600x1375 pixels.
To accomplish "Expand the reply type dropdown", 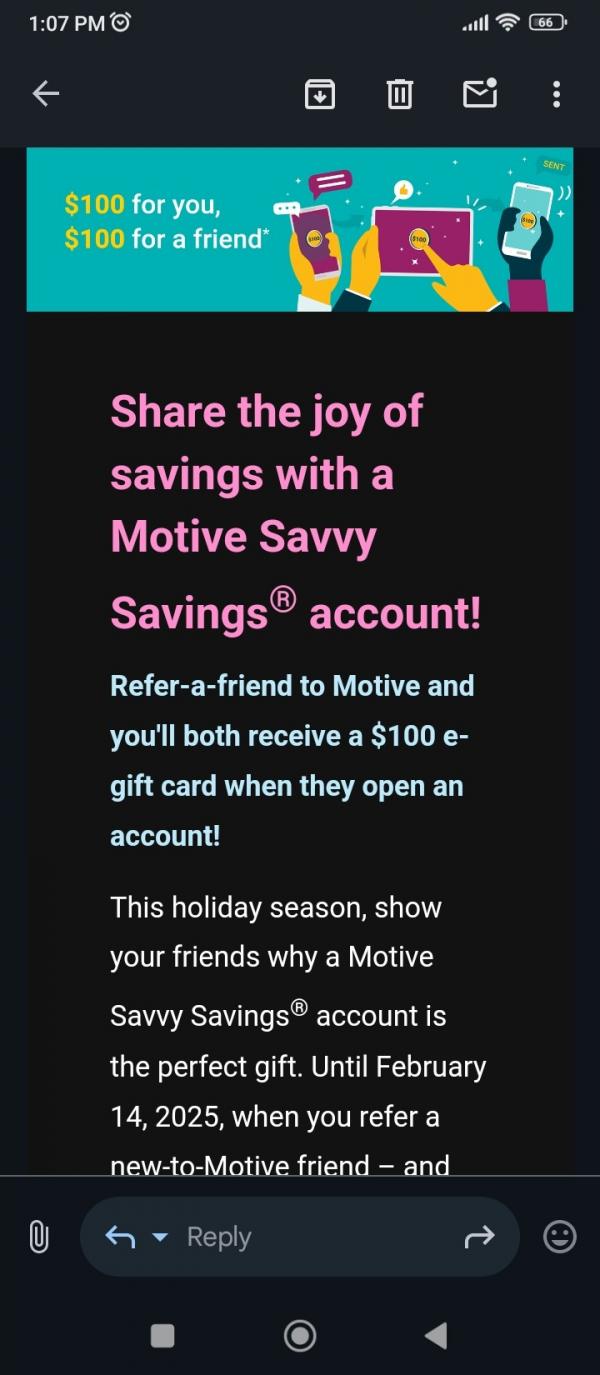I will coord(160,1238).
